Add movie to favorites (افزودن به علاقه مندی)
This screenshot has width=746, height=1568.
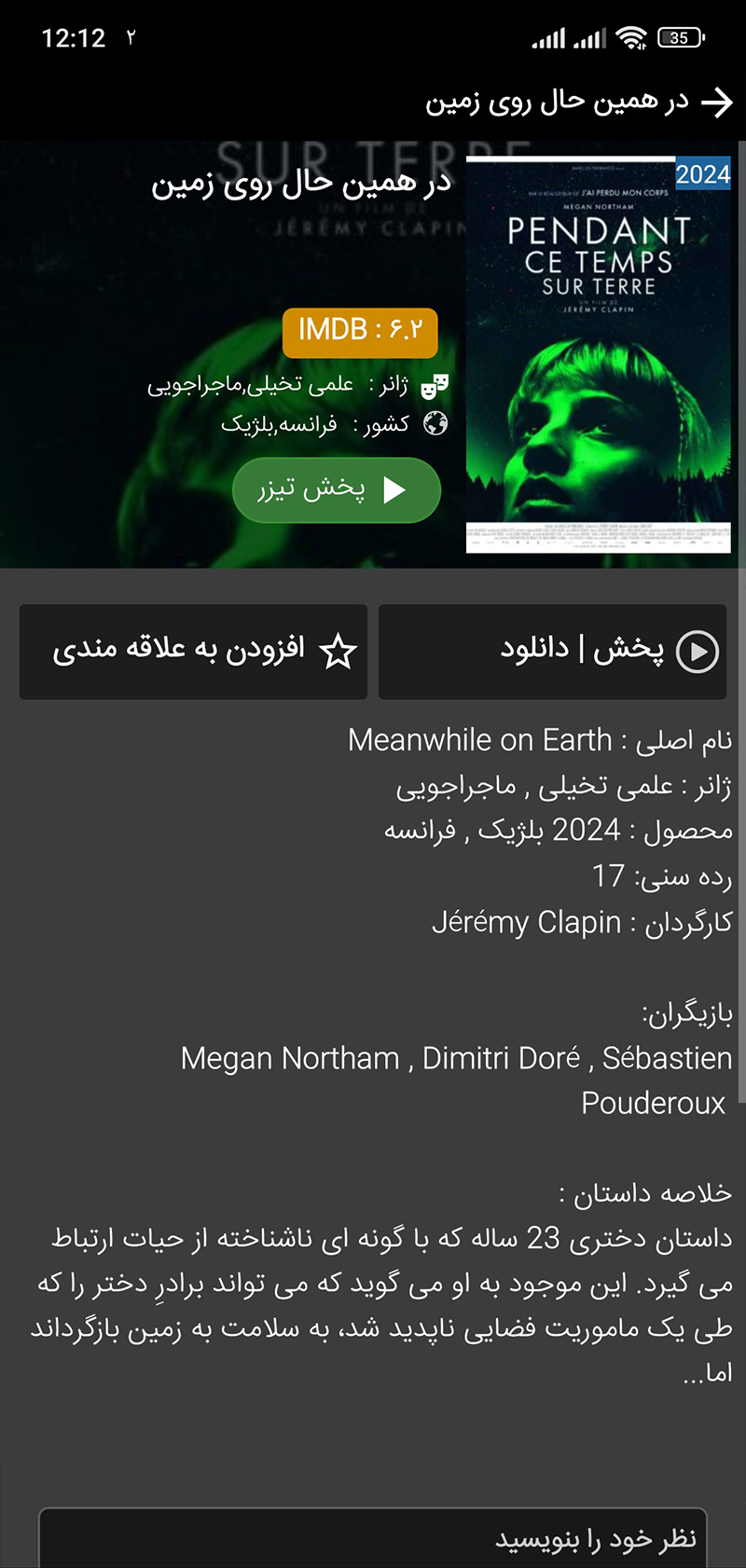click(193, 651)
